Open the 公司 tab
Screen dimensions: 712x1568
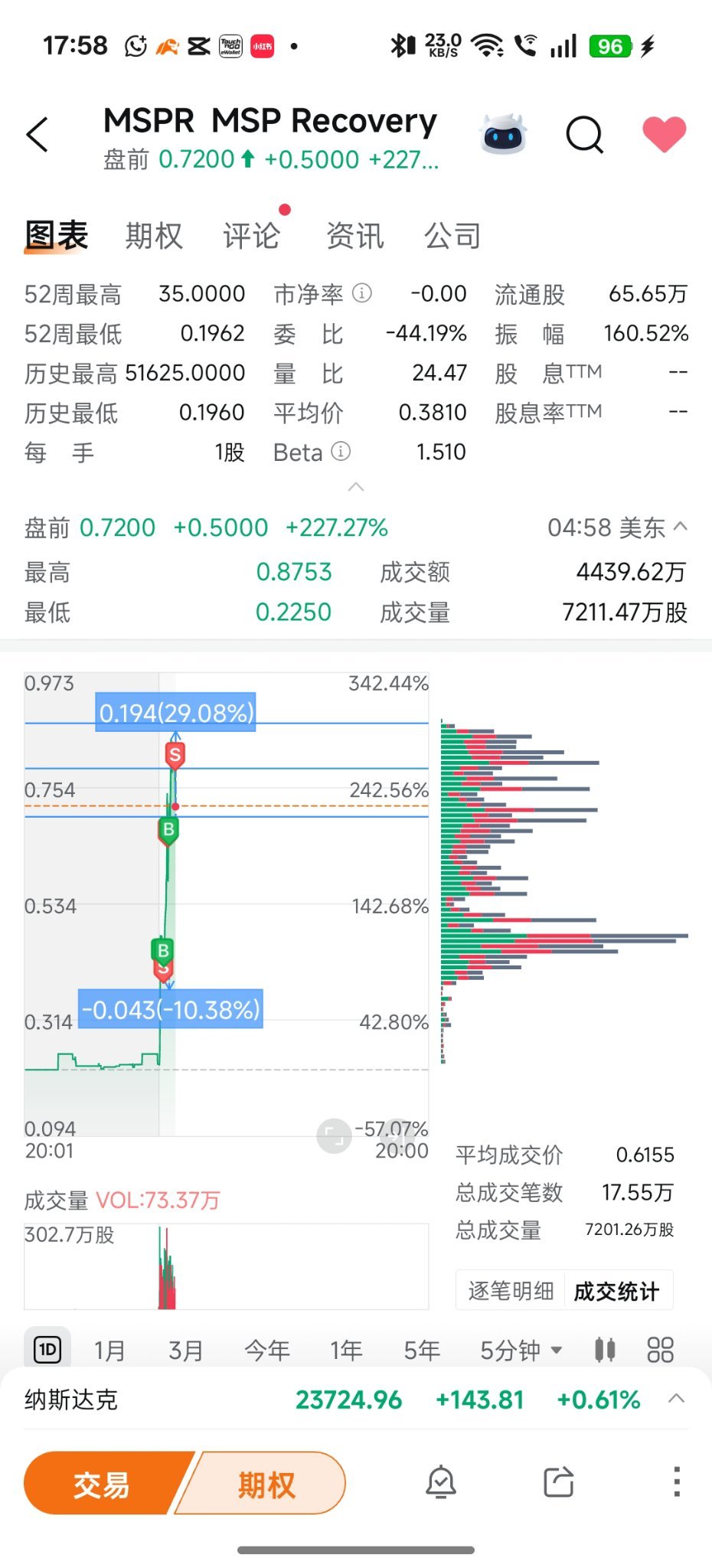(x=452, y=236)
